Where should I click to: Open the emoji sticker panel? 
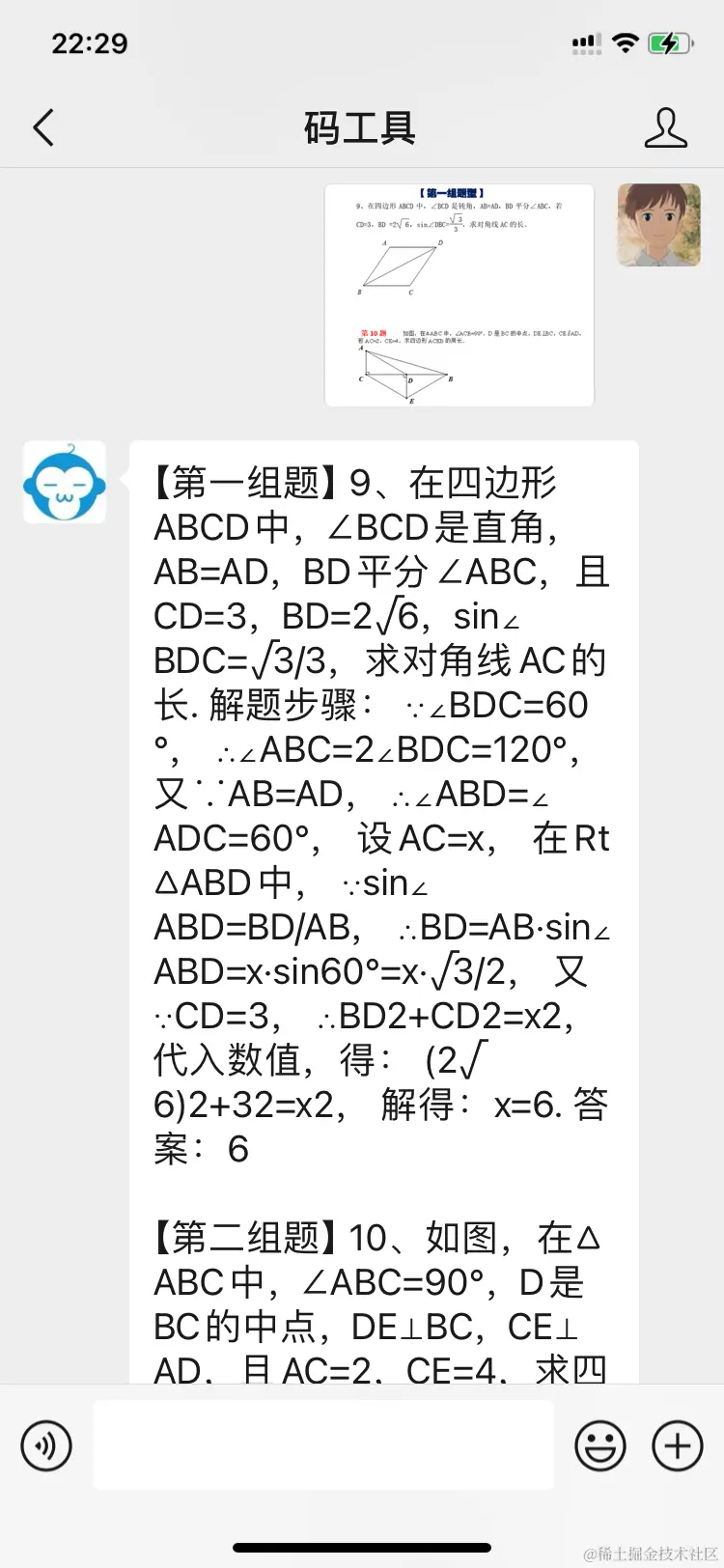(x=600, y=1445)
